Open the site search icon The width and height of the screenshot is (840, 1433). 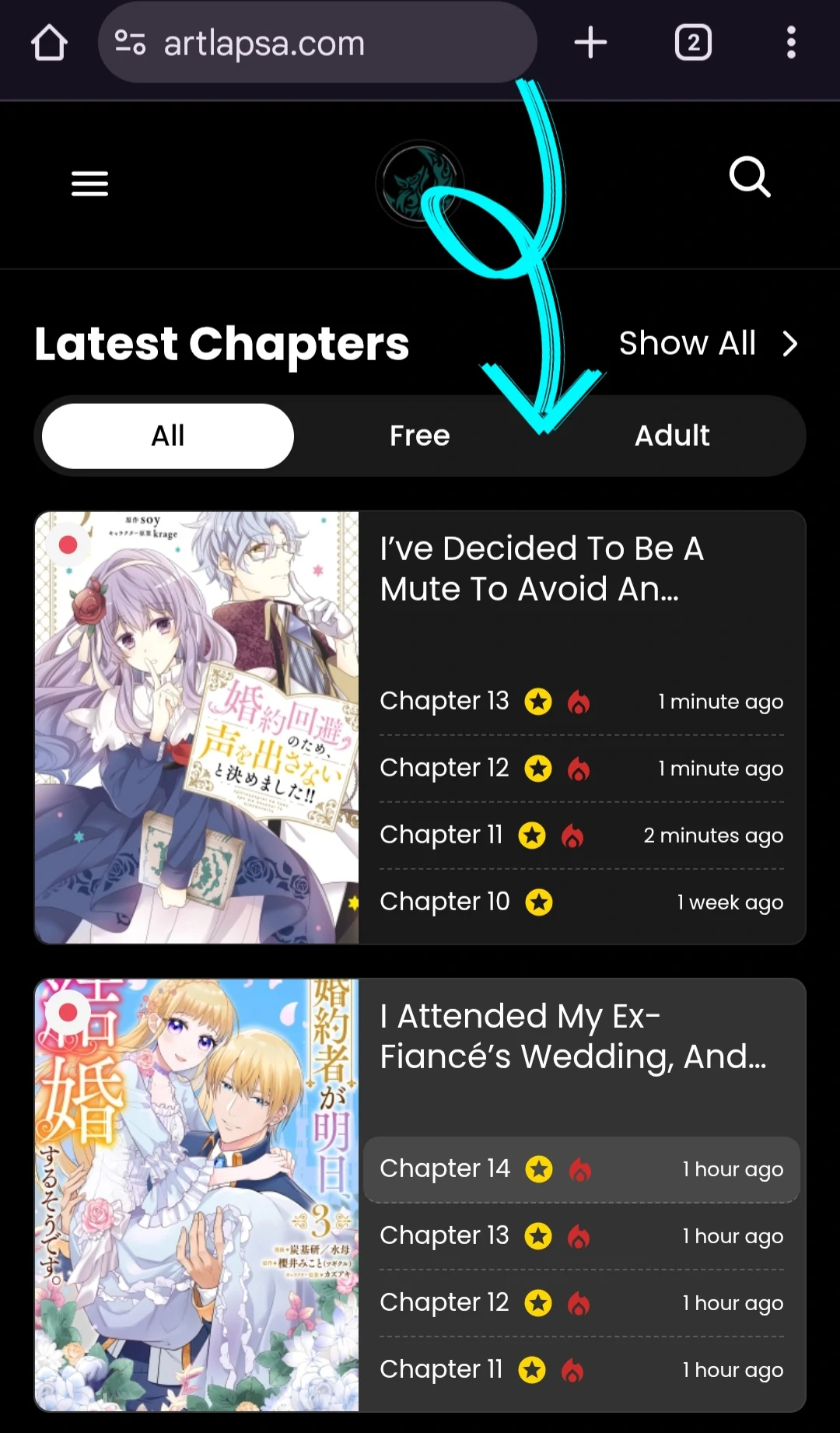point(750,177)
